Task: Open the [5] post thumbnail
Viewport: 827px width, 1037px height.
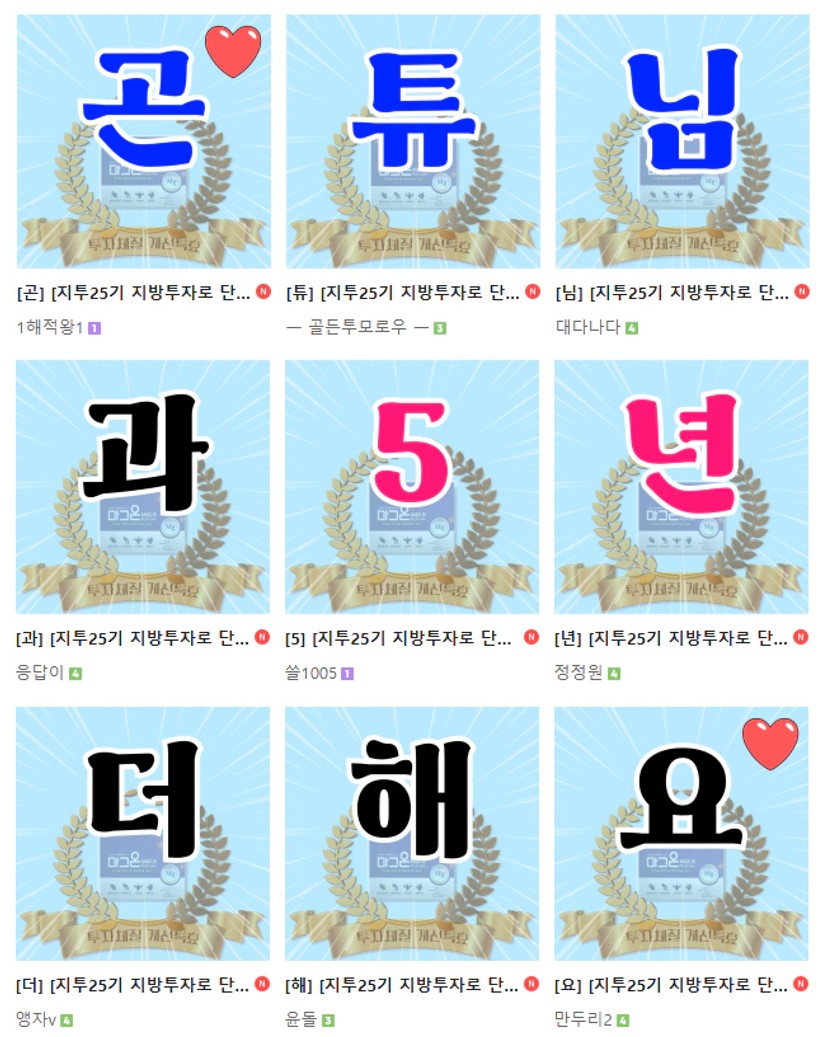Action: (x=412, y=487)
